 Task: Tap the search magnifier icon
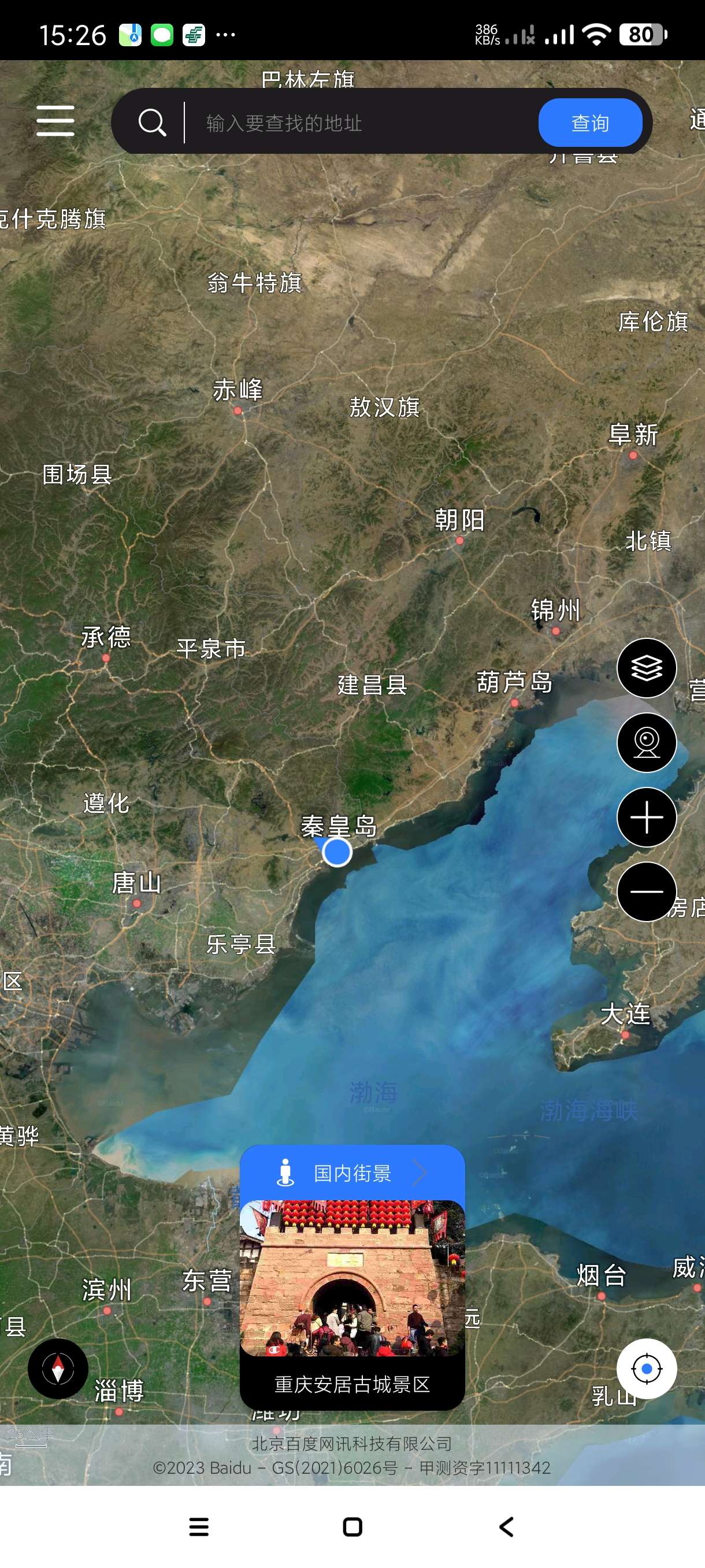coord(151,123)
